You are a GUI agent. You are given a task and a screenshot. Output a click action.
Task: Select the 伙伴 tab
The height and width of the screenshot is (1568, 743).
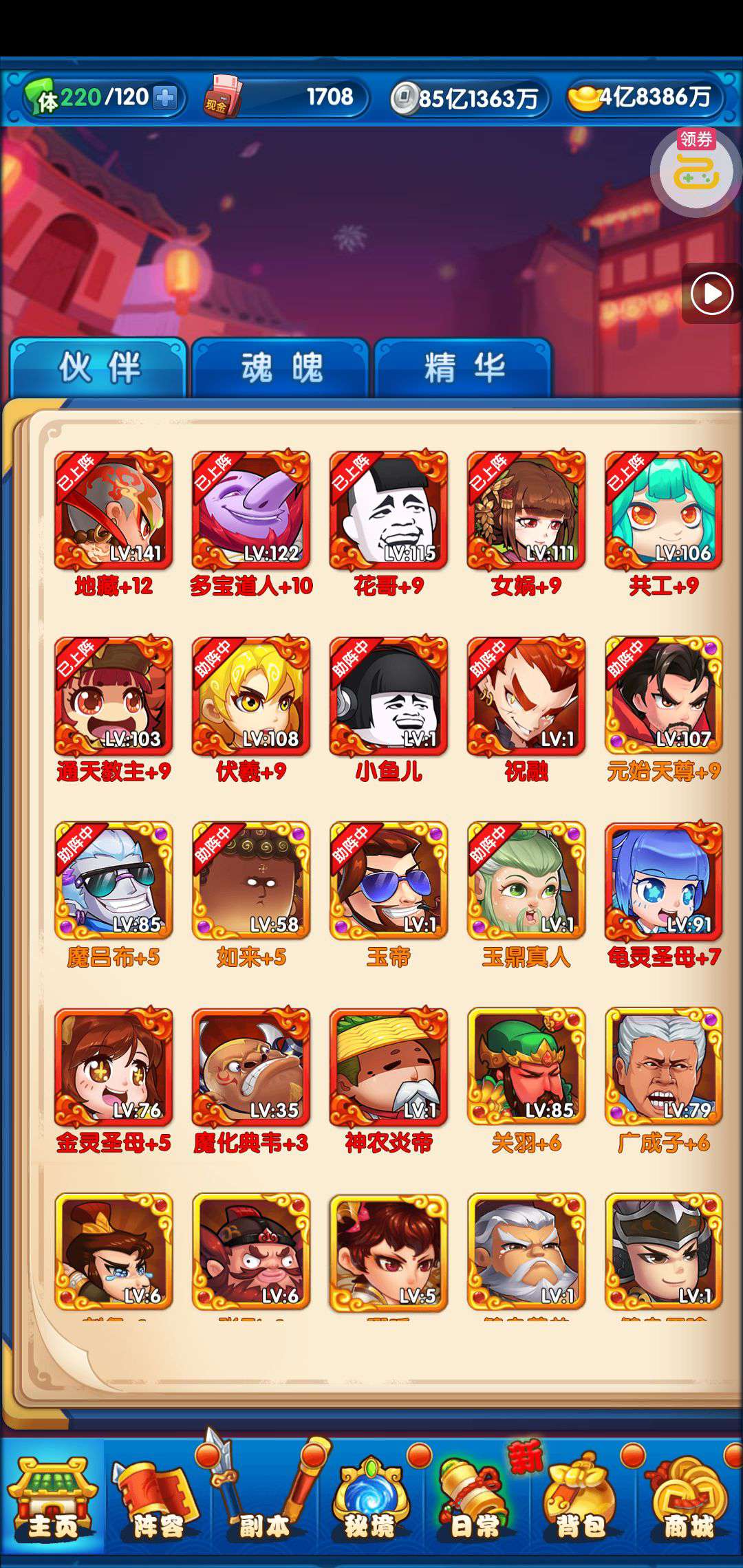(98, 368)
